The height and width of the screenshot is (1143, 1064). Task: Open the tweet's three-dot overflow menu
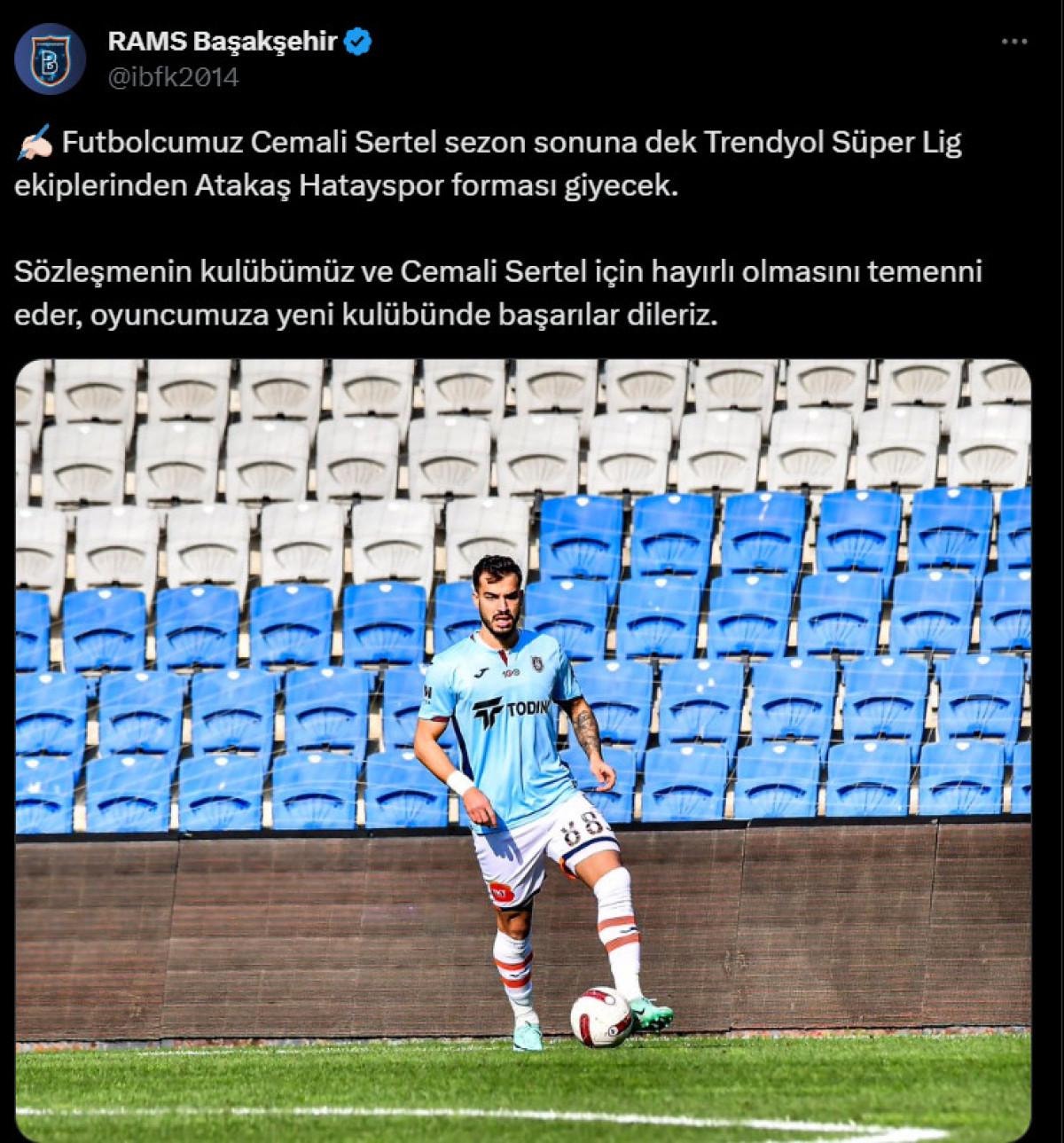coord(1014,42)
